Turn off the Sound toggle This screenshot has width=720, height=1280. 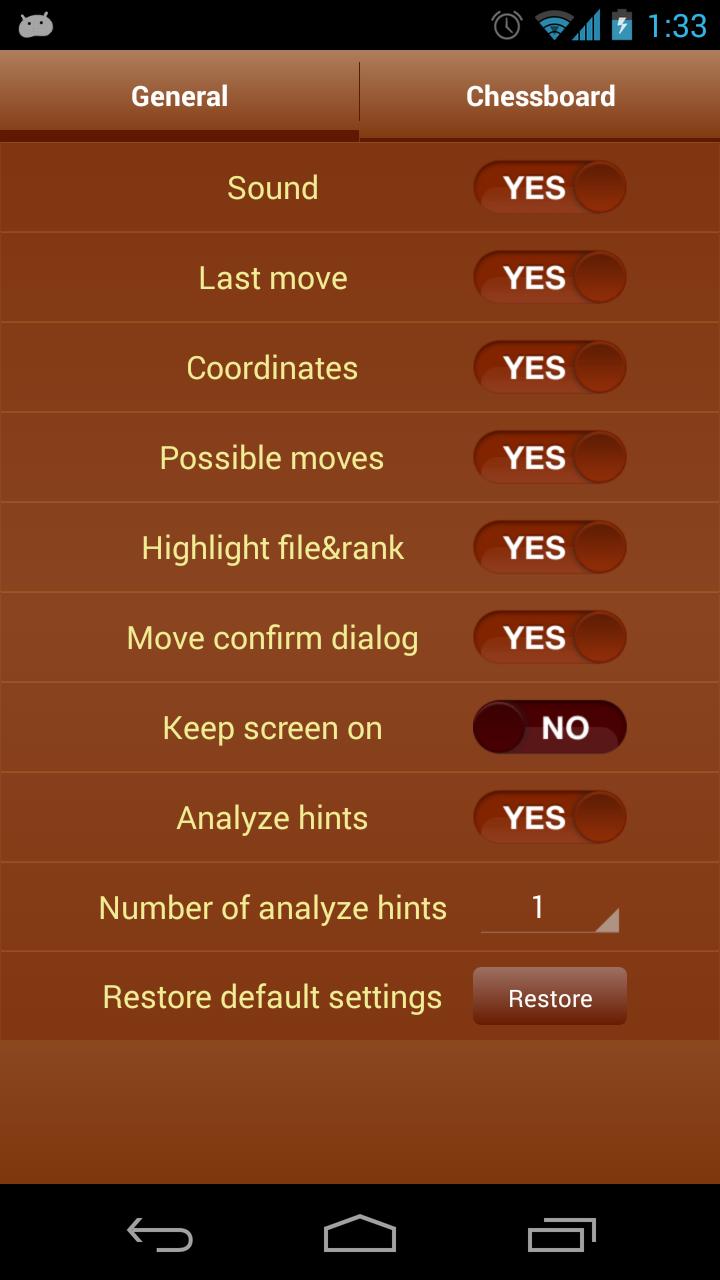549,188
